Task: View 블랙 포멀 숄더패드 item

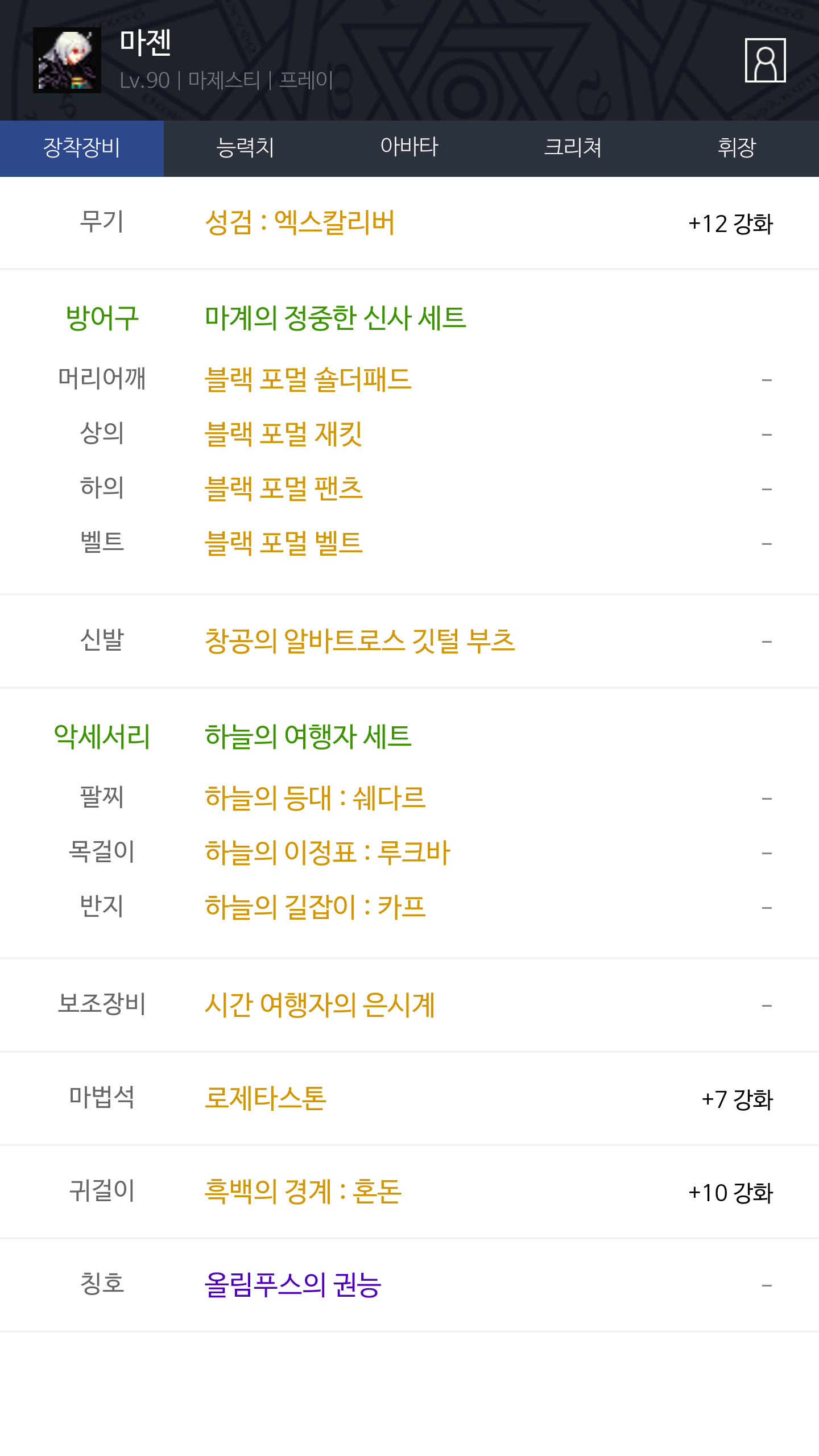Action: (x=308, y=379)
